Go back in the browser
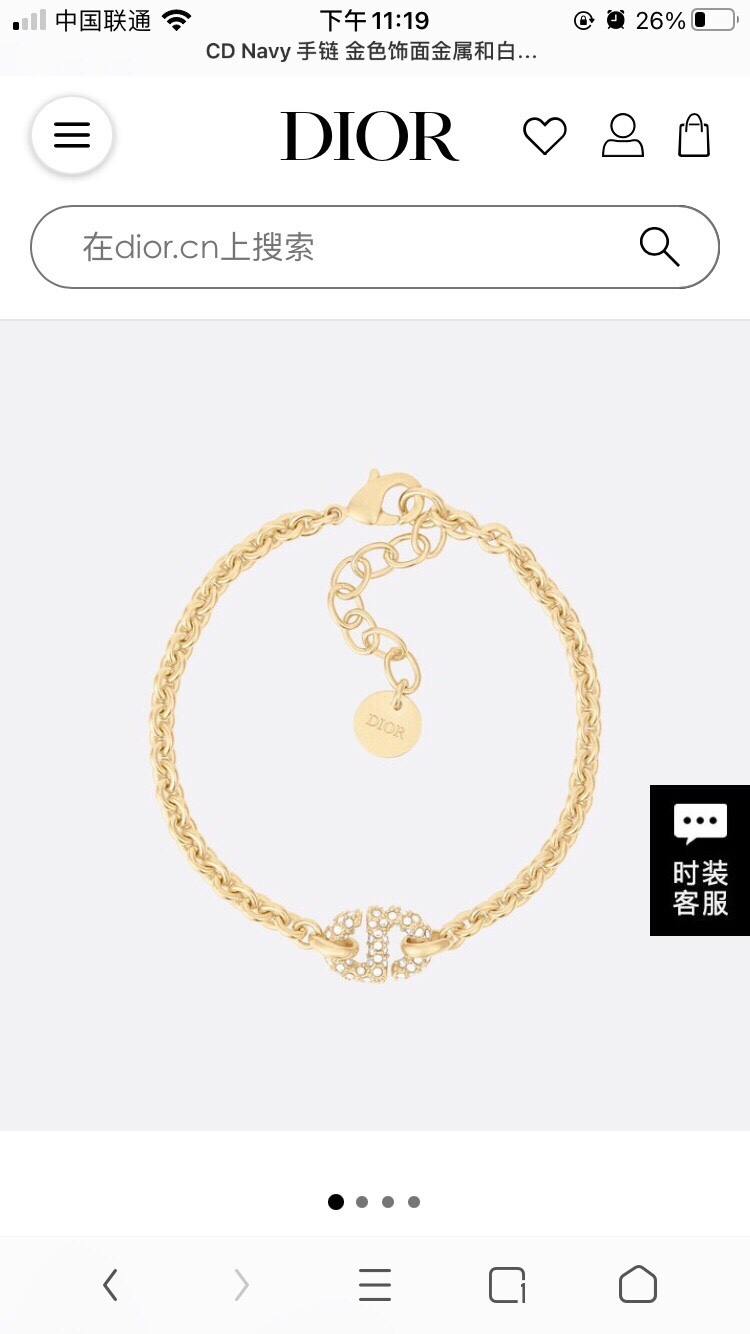This screenshot has width=750, height=1334. (111, 1285)
